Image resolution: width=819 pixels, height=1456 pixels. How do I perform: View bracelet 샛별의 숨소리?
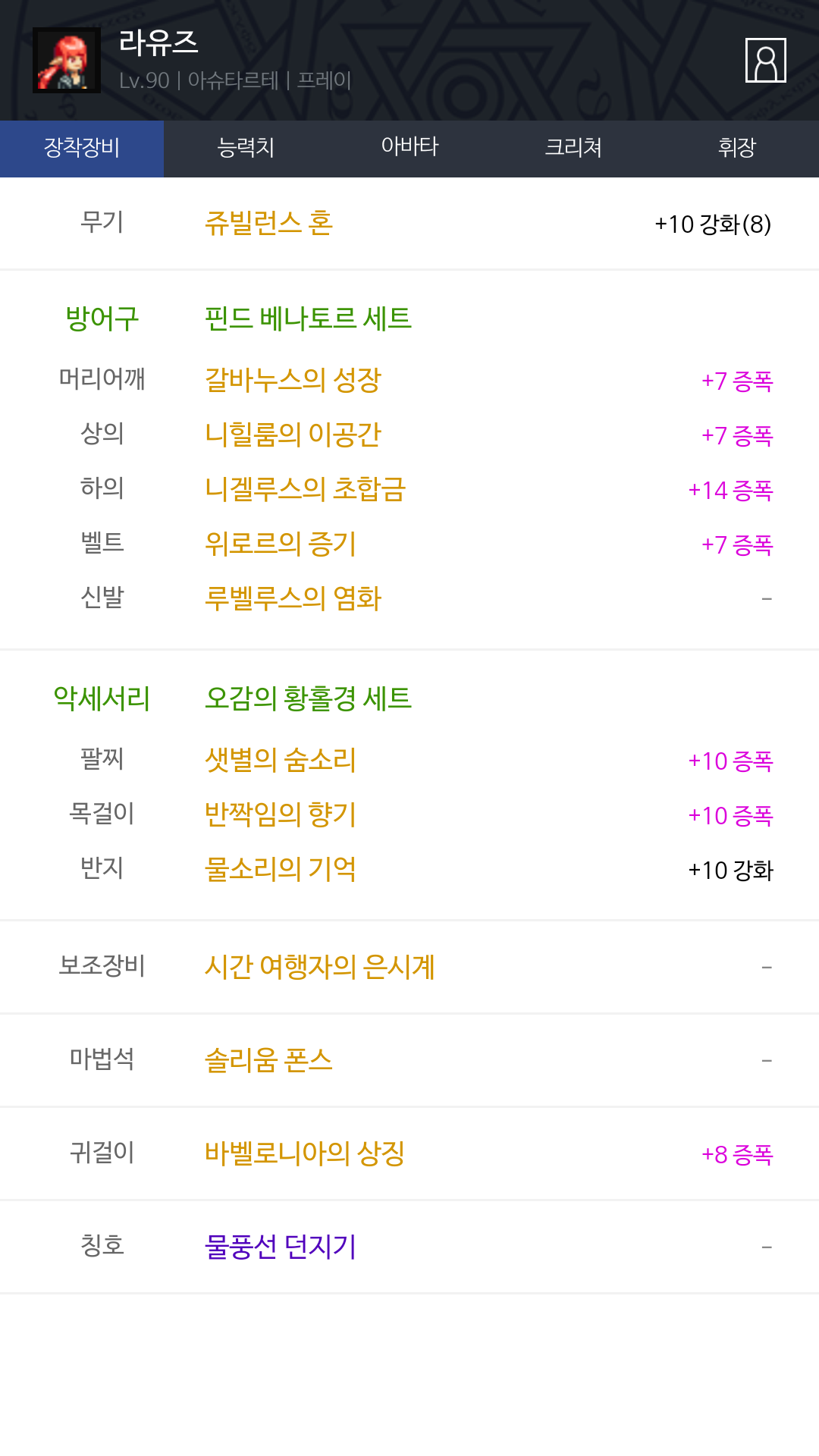click(x=281, y=760)
